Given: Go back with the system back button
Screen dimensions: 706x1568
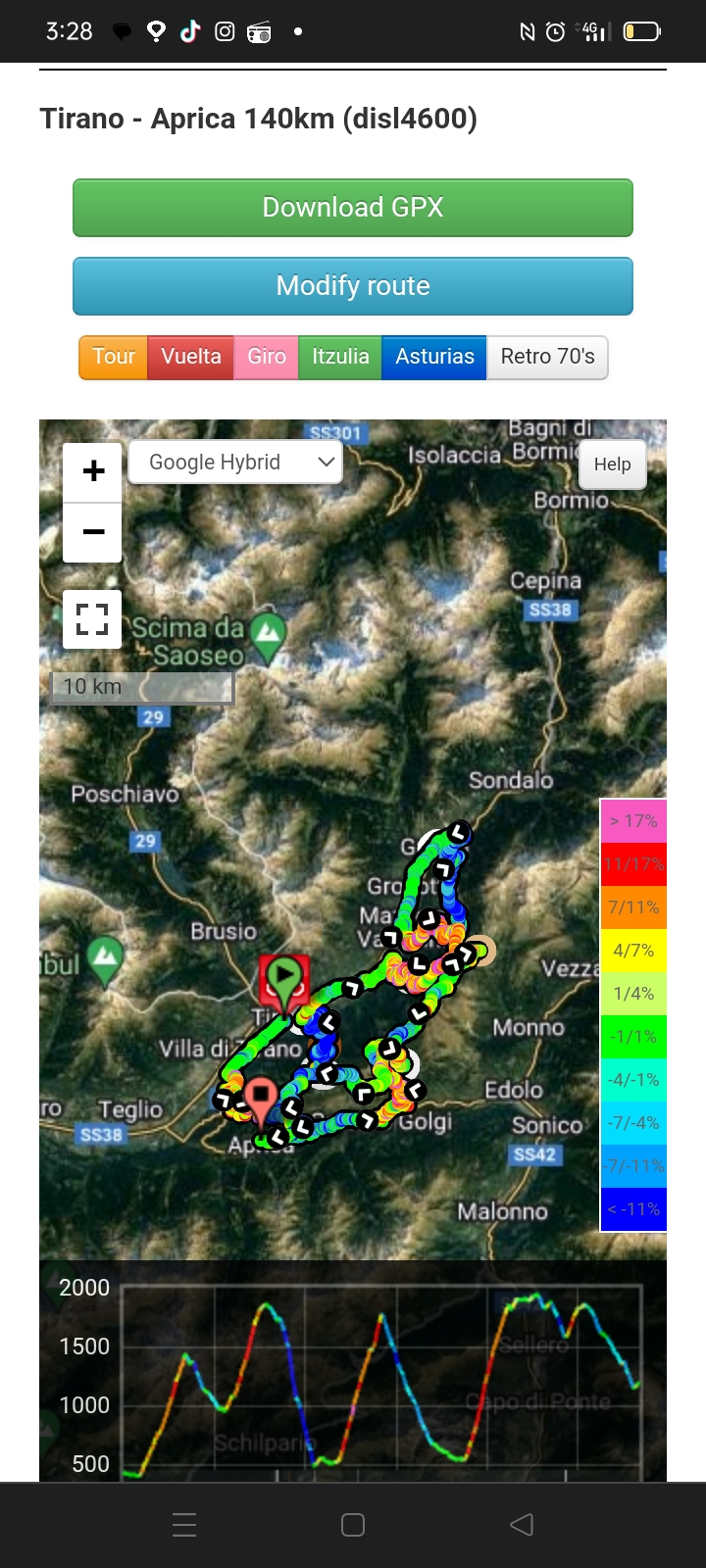Looking at the screenshot, I should point(522,1524).
